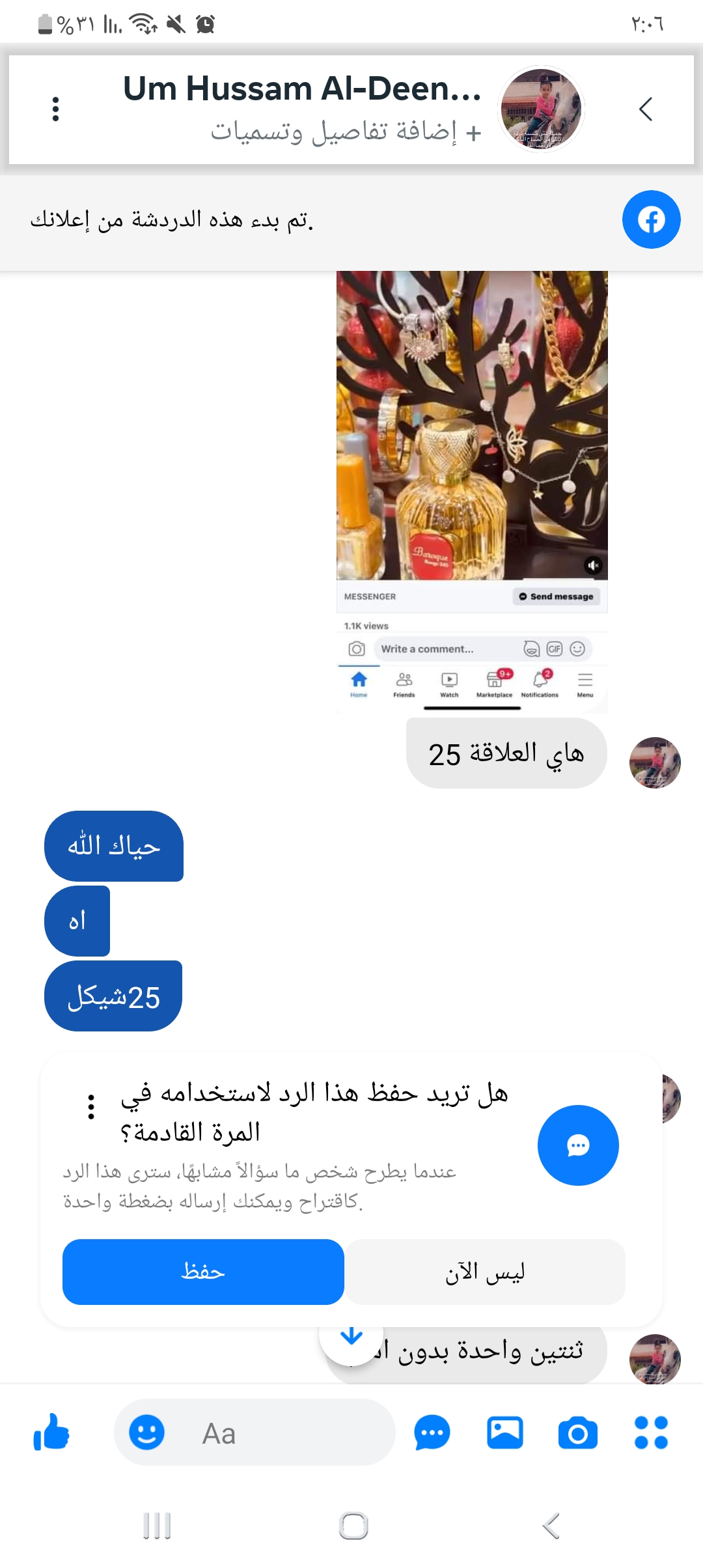The height and width of the screenshot is (1568, 703).
Task: Go to home via system navigation bar
Action: point(353,1526)
